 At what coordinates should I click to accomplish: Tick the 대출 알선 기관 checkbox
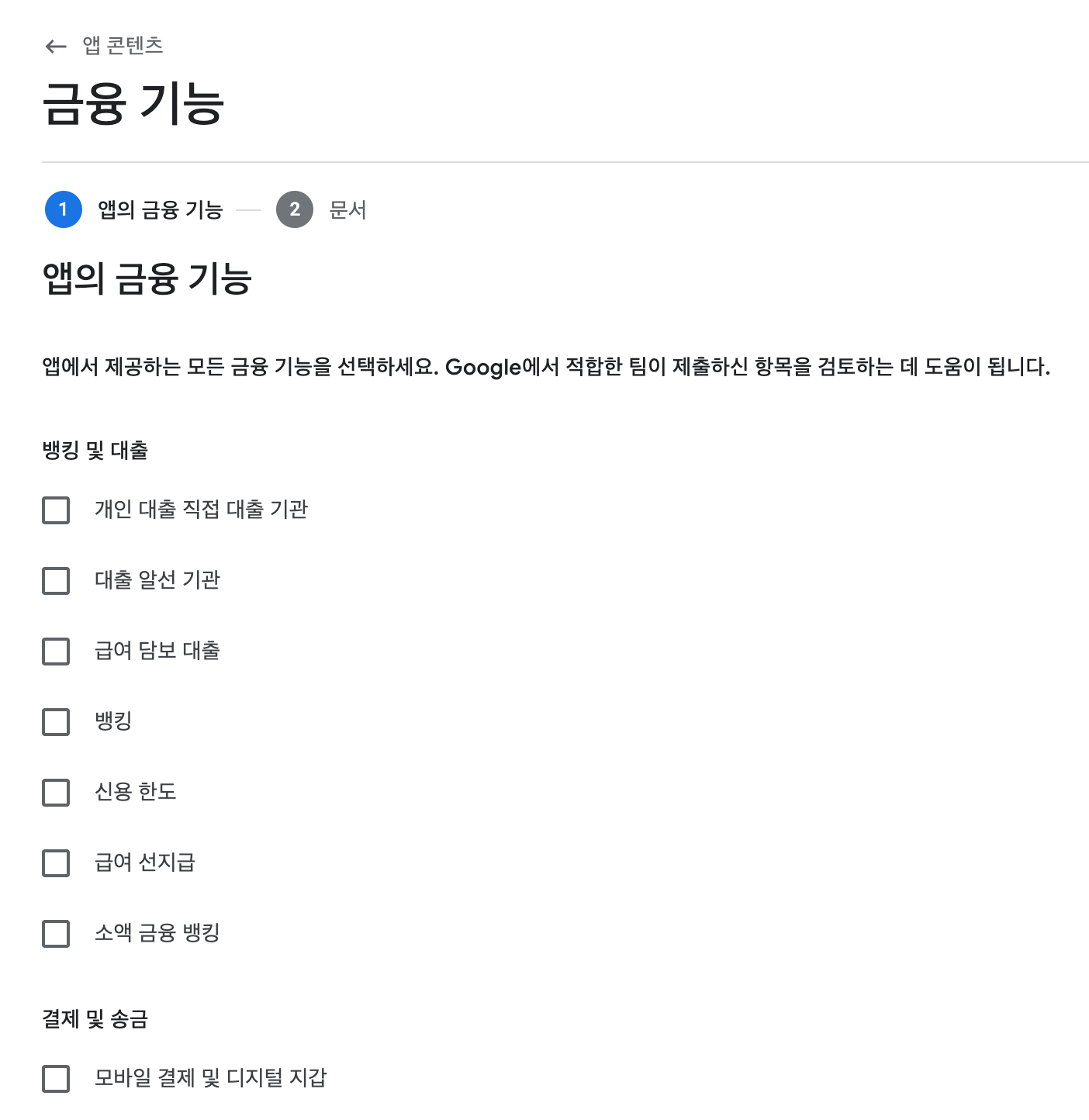pos(56,581)
